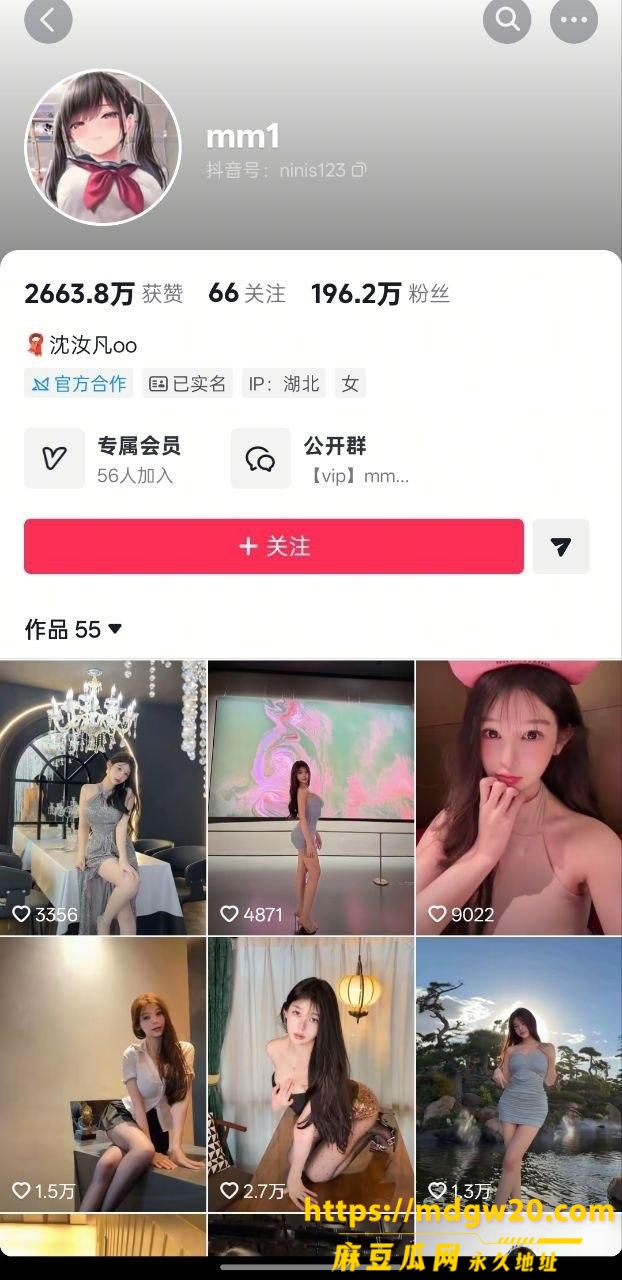The width and height of the screenshot is (622, 1280).
Task: Open the video with 3356 likes
Action: (x=103, y=797)
